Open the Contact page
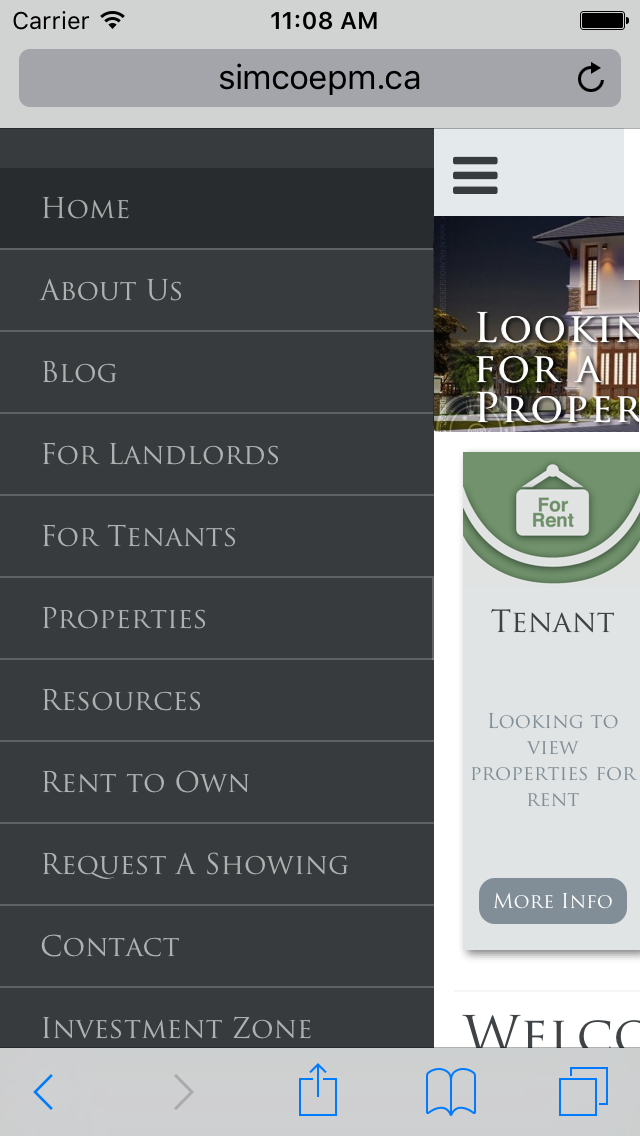The height and width of the screenshot is (1136, 640). point(110,946)
